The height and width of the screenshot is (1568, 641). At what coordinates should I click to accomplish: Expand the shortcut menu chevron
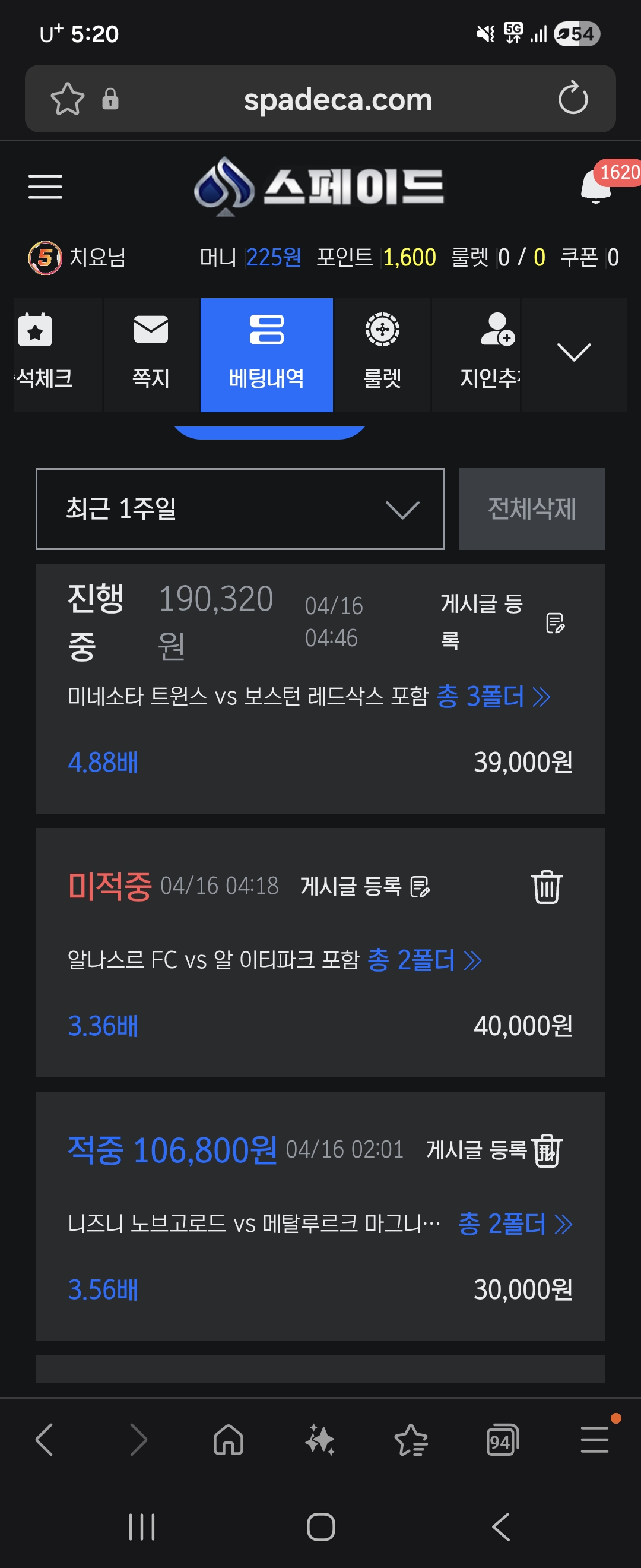point(573,352)
